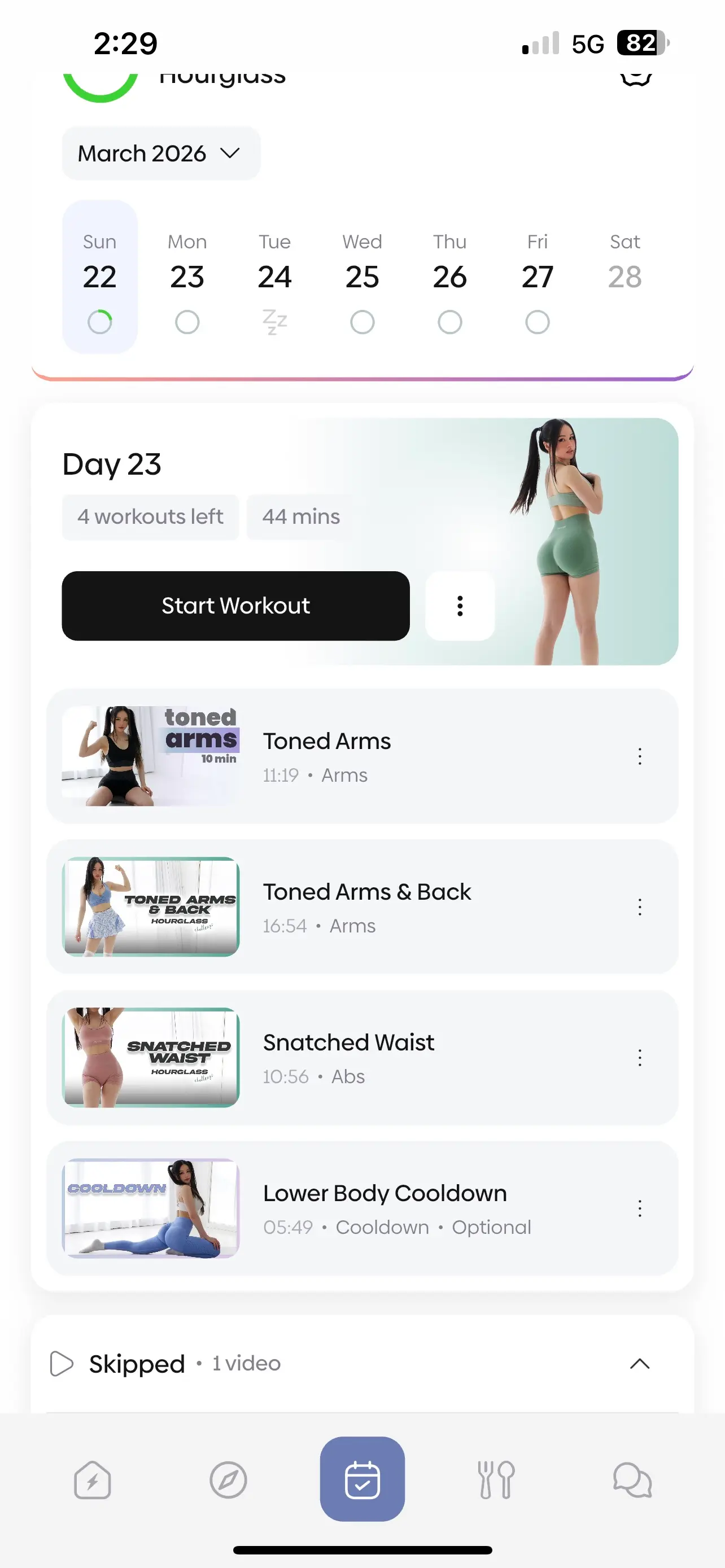Open options for the Toned Arms video
Image resolution: width=725 pixels, height=1568 pixels.
(x=639, y=756)
